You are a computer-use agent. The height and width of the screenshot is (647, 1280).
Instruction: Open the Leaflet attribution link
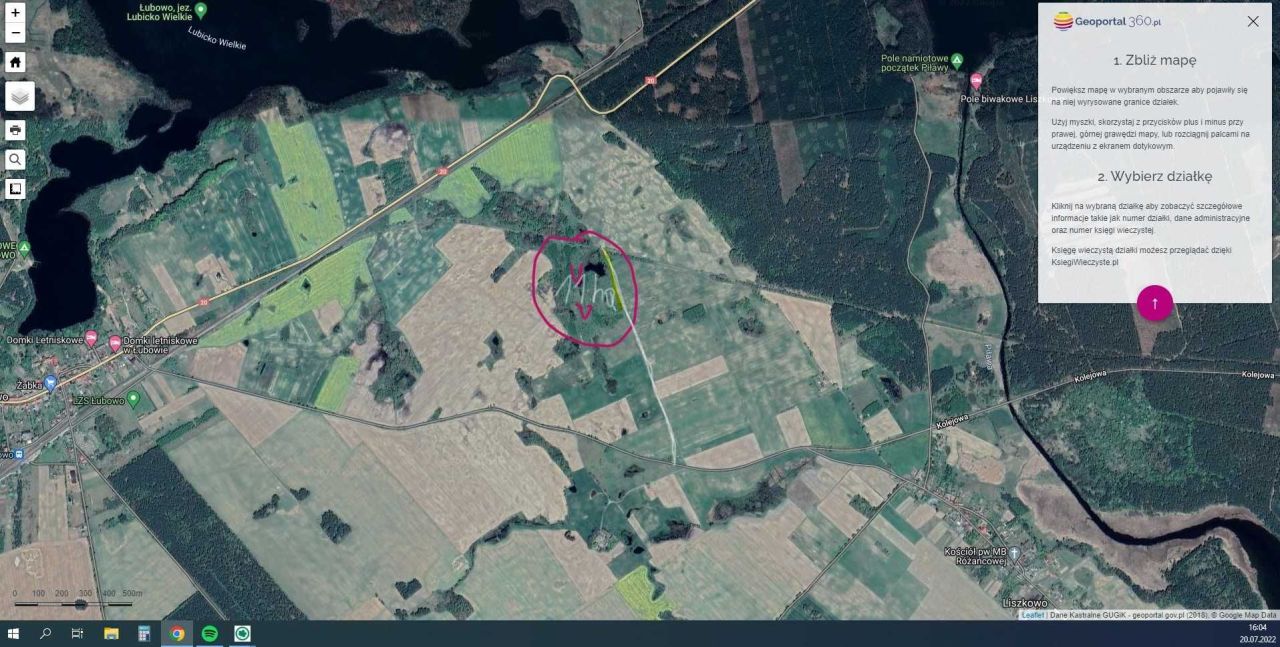tap(1032, 615)
